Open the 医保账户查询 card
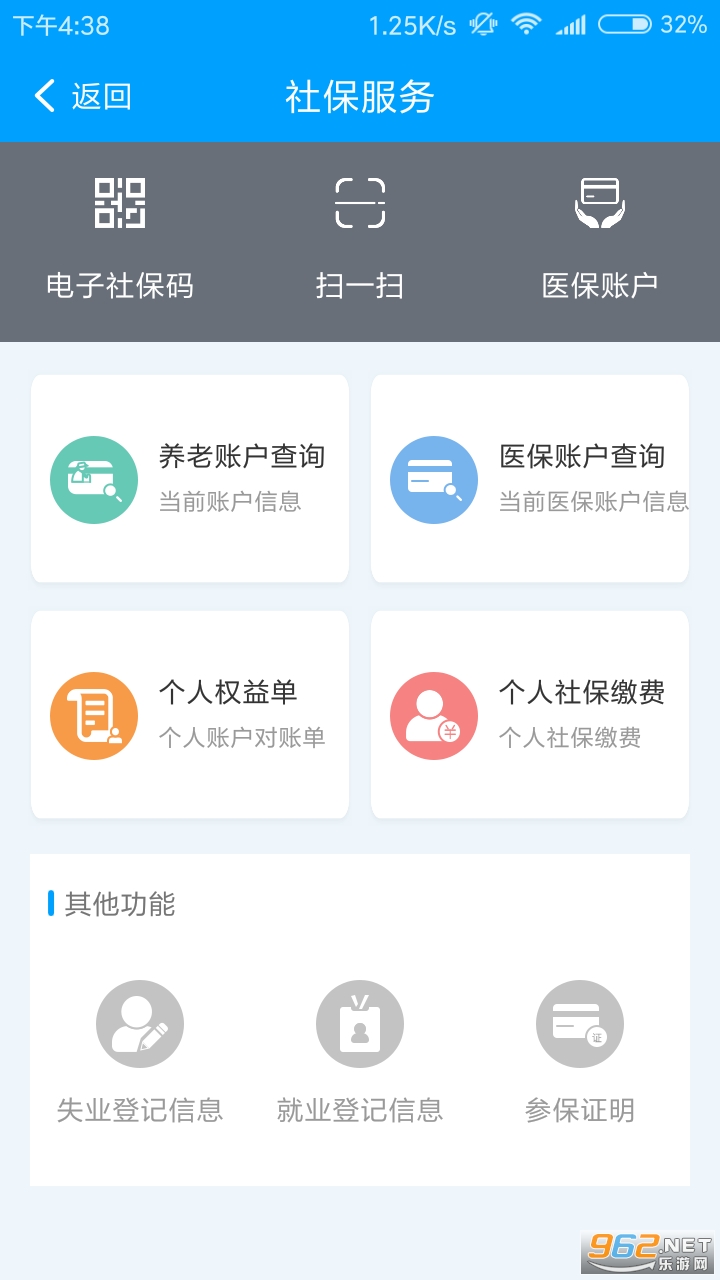 coord(530,479)
